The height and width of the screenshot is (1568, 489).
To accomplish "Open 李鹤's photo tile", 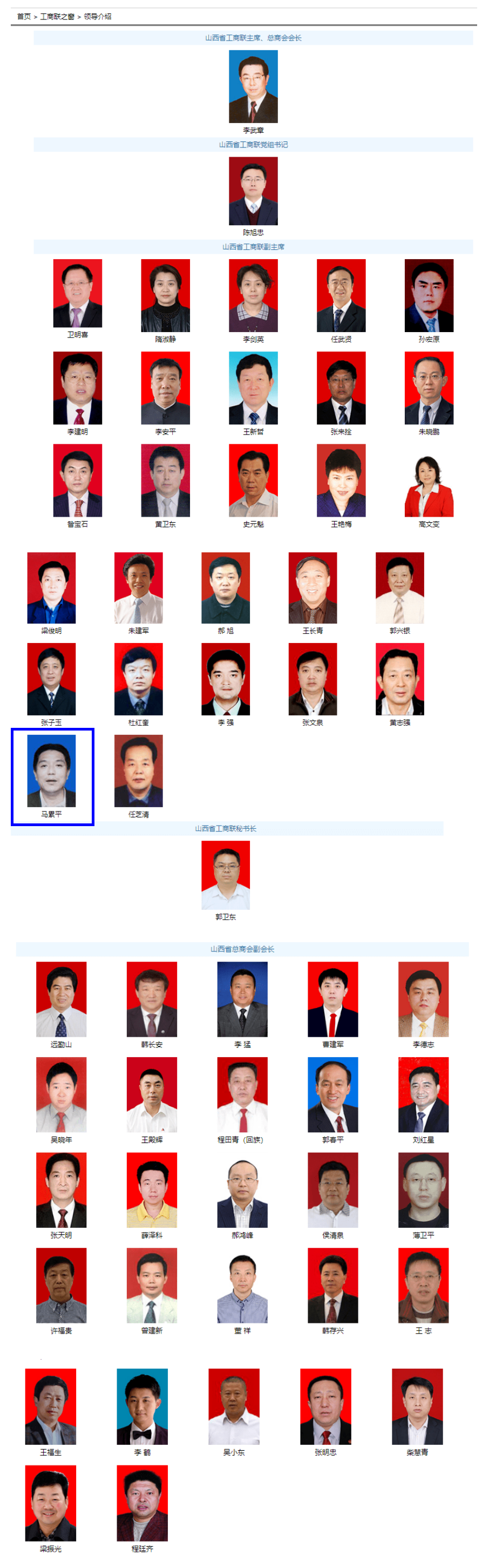I will tap(142, 1407).
